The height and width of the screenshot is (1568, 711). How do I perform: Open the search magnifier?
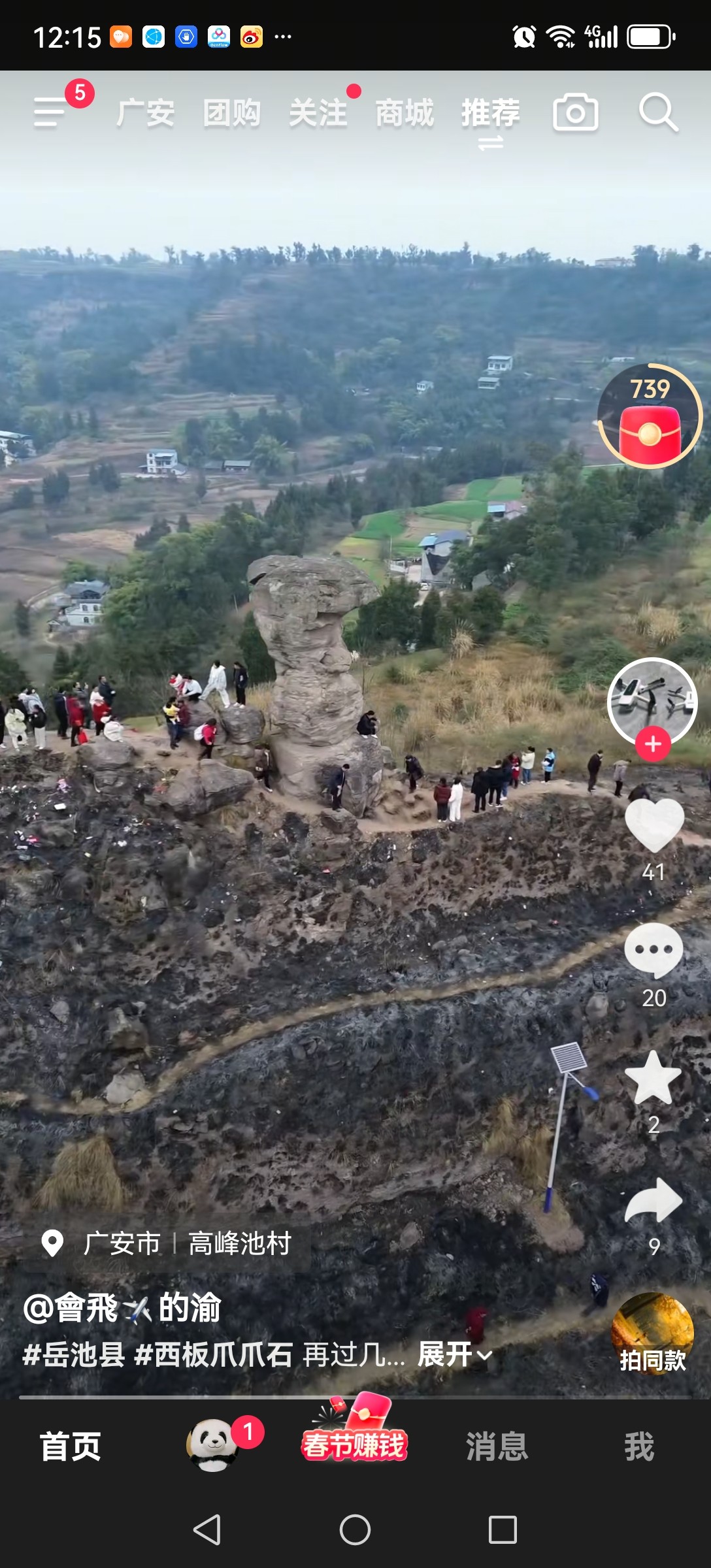tap(657, 113)
